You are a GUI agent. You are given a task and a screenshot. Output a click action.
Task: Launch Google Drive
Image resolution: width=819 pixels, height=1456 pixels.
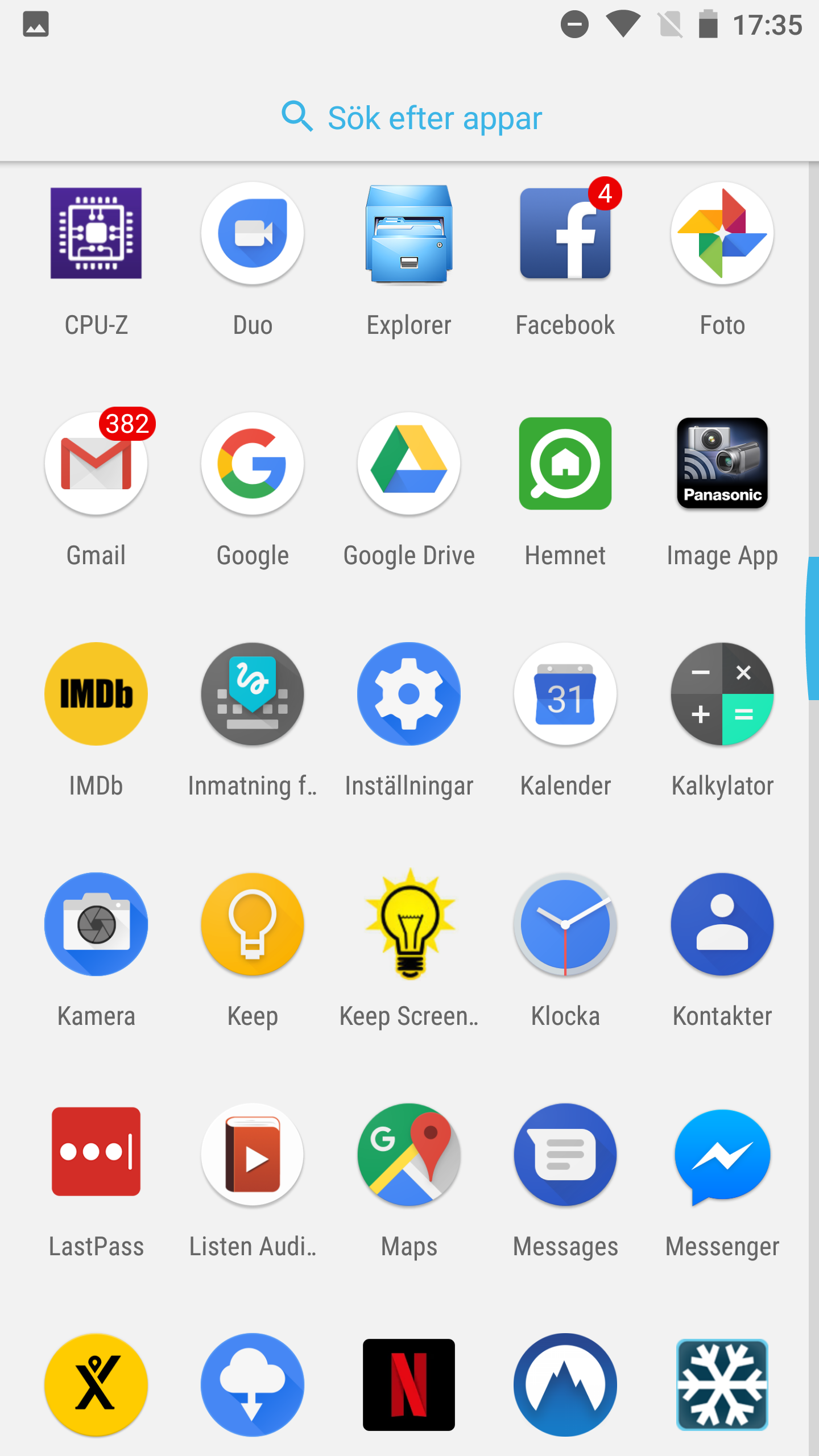[409, 464]
